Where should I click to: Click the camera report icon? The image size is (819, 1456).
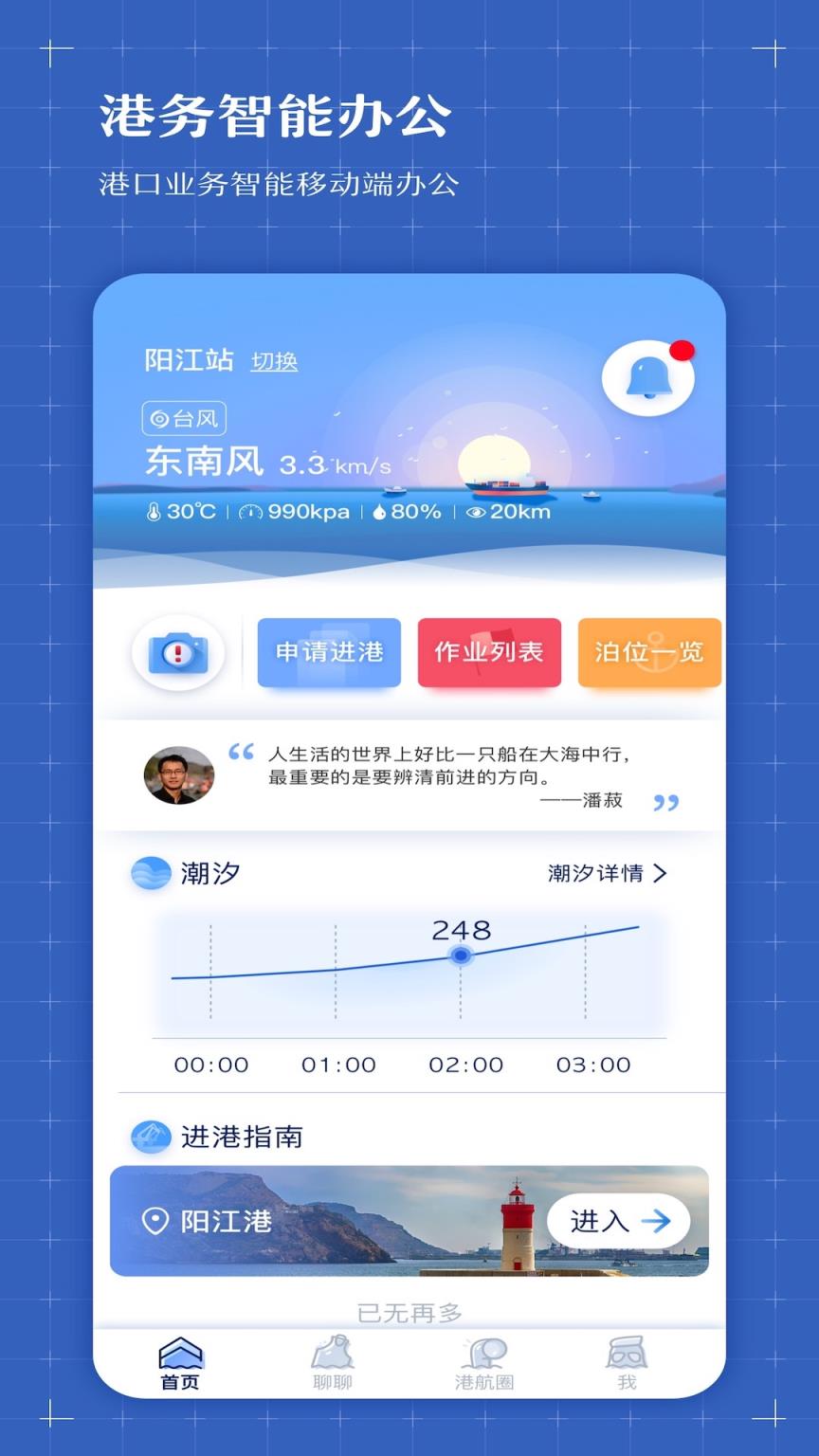(x=178, y=652)
